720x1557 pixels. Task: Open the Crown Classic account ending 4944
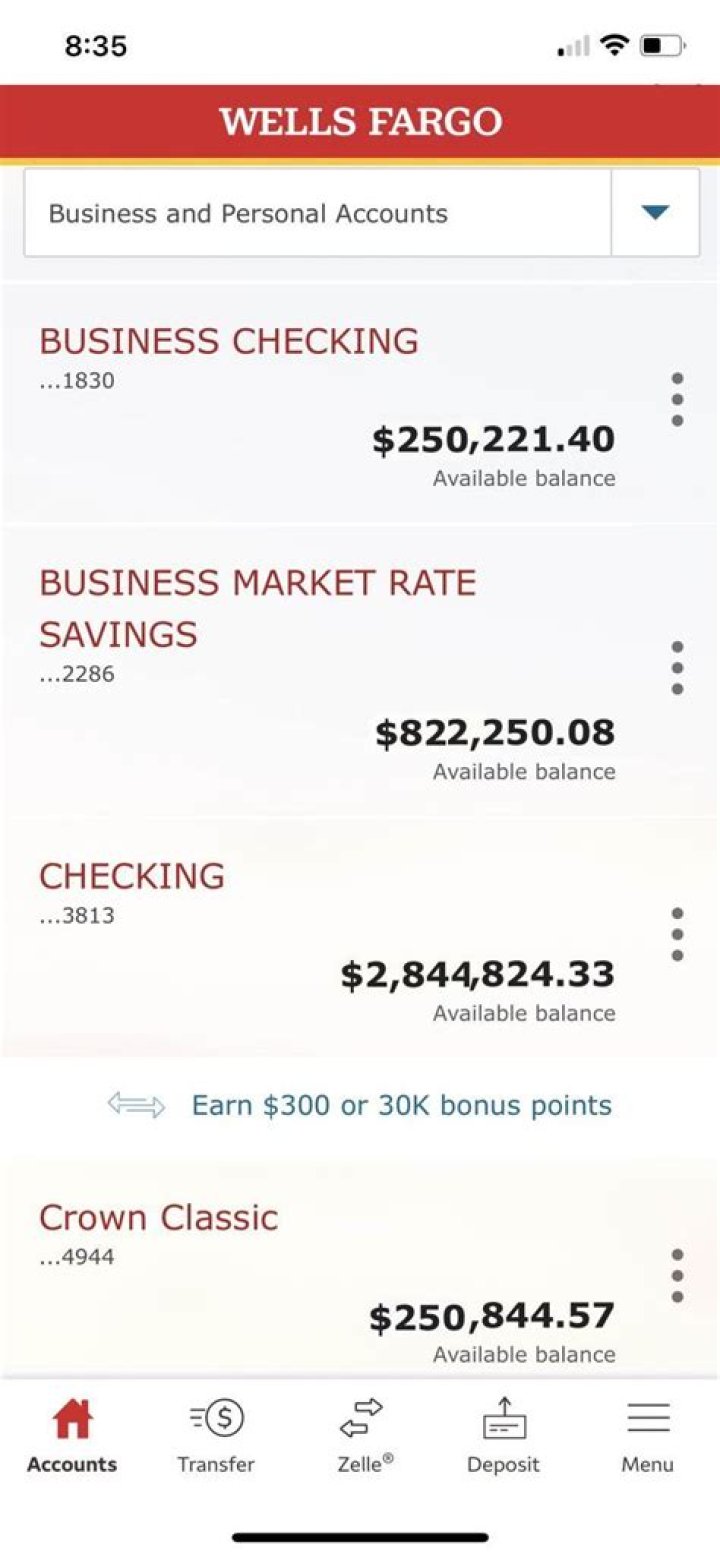158,1218
